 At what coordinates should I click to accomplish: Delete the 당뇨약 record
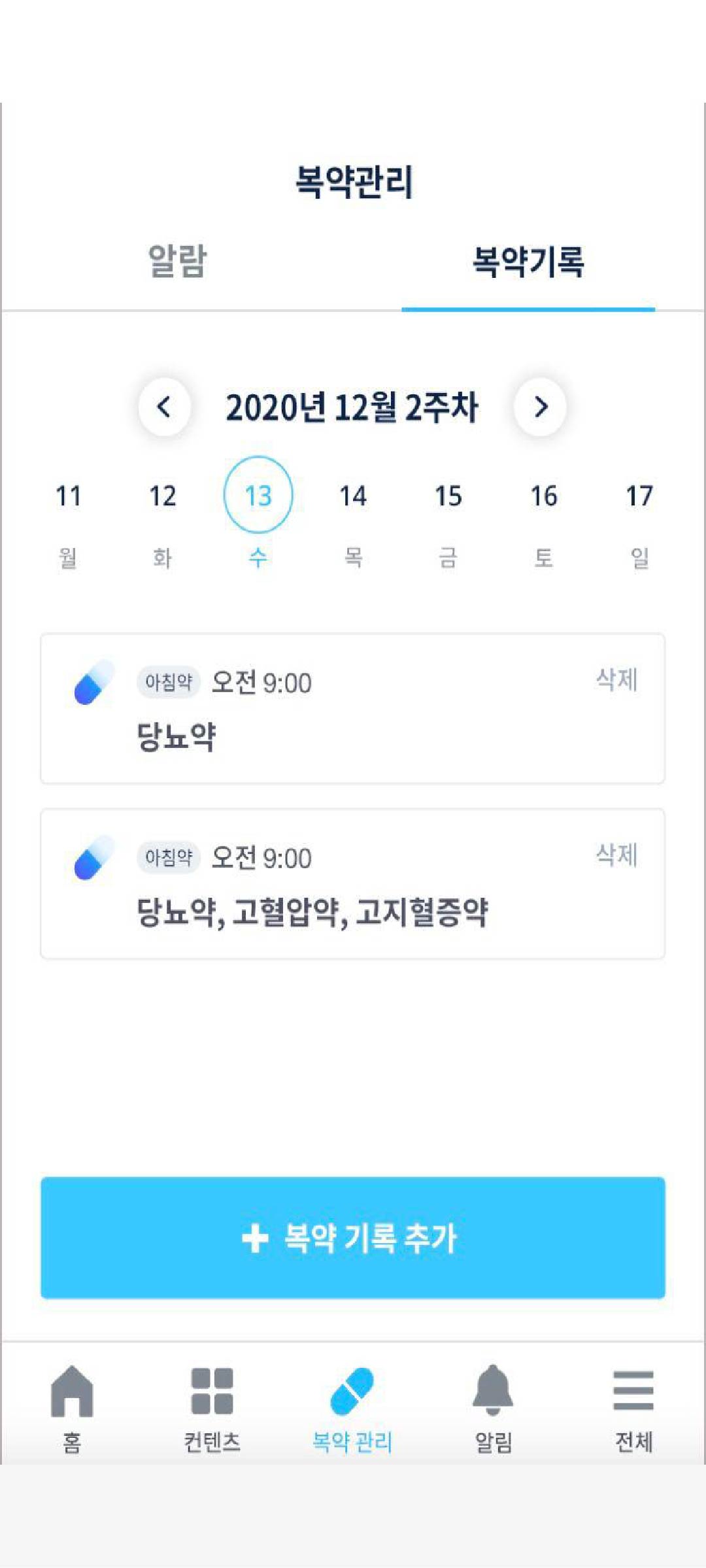pos(616,680)
